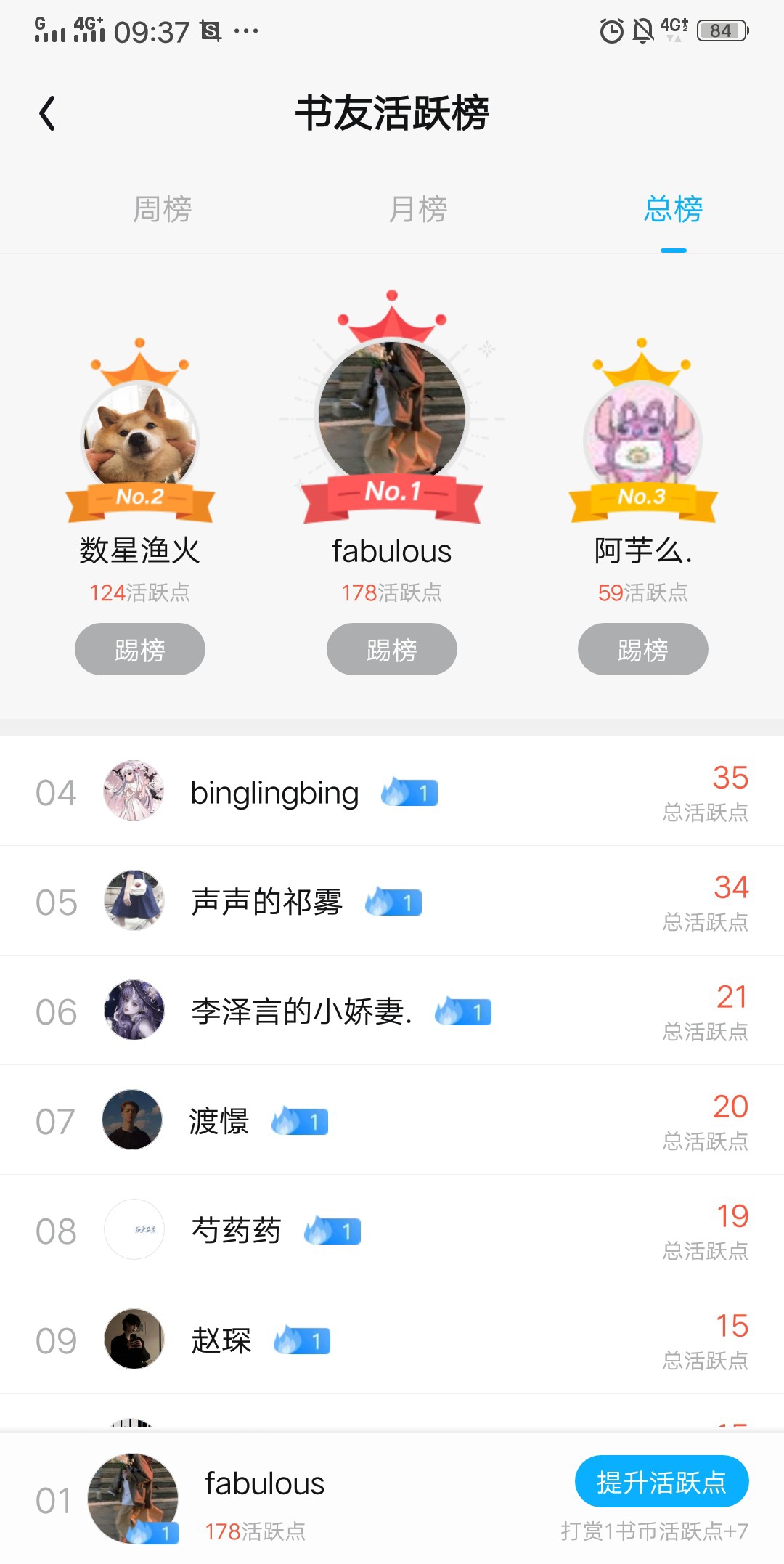Tap 踢榜 under 数星渔火
Viewport: 784px width, 1564px height.
(140, 649)
